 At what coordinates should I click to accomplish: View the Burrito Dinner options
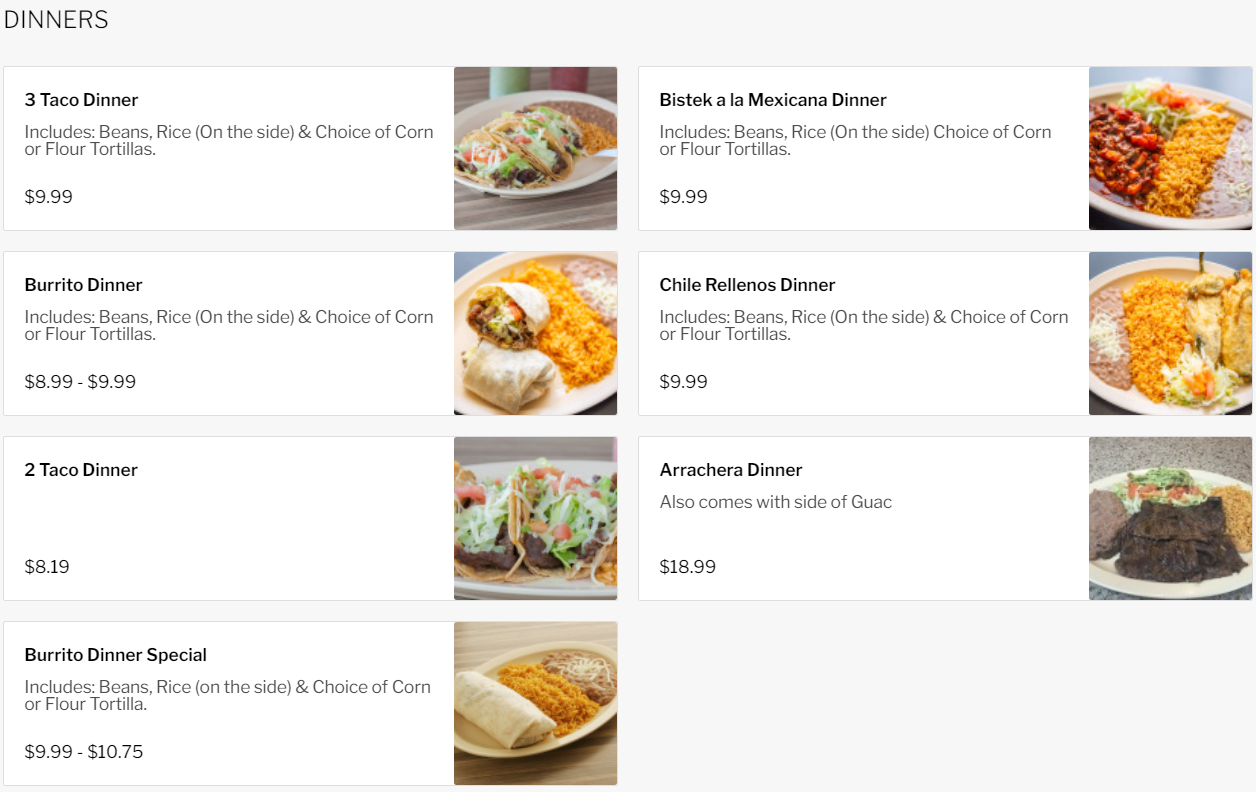[84, 285]
